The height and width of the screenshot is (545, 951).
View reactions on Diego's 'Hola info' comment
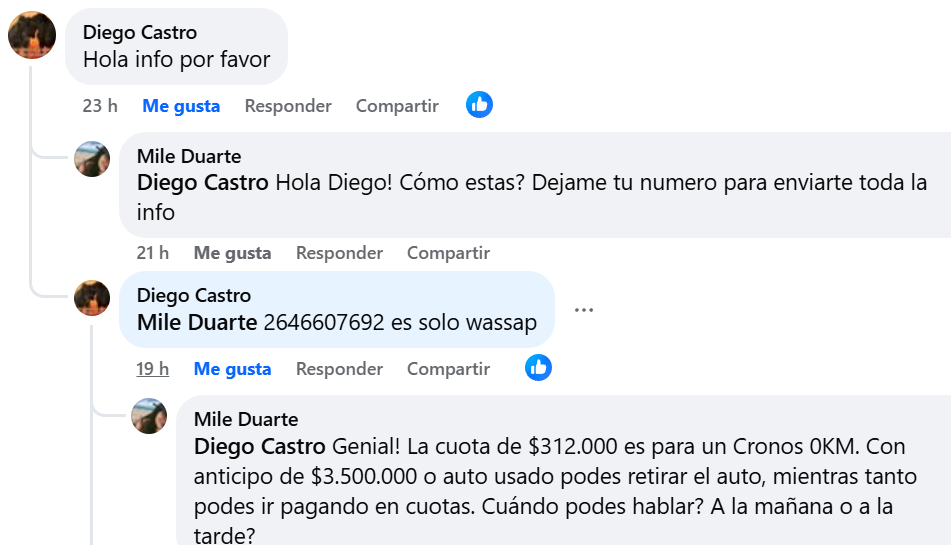pos(479,105)
